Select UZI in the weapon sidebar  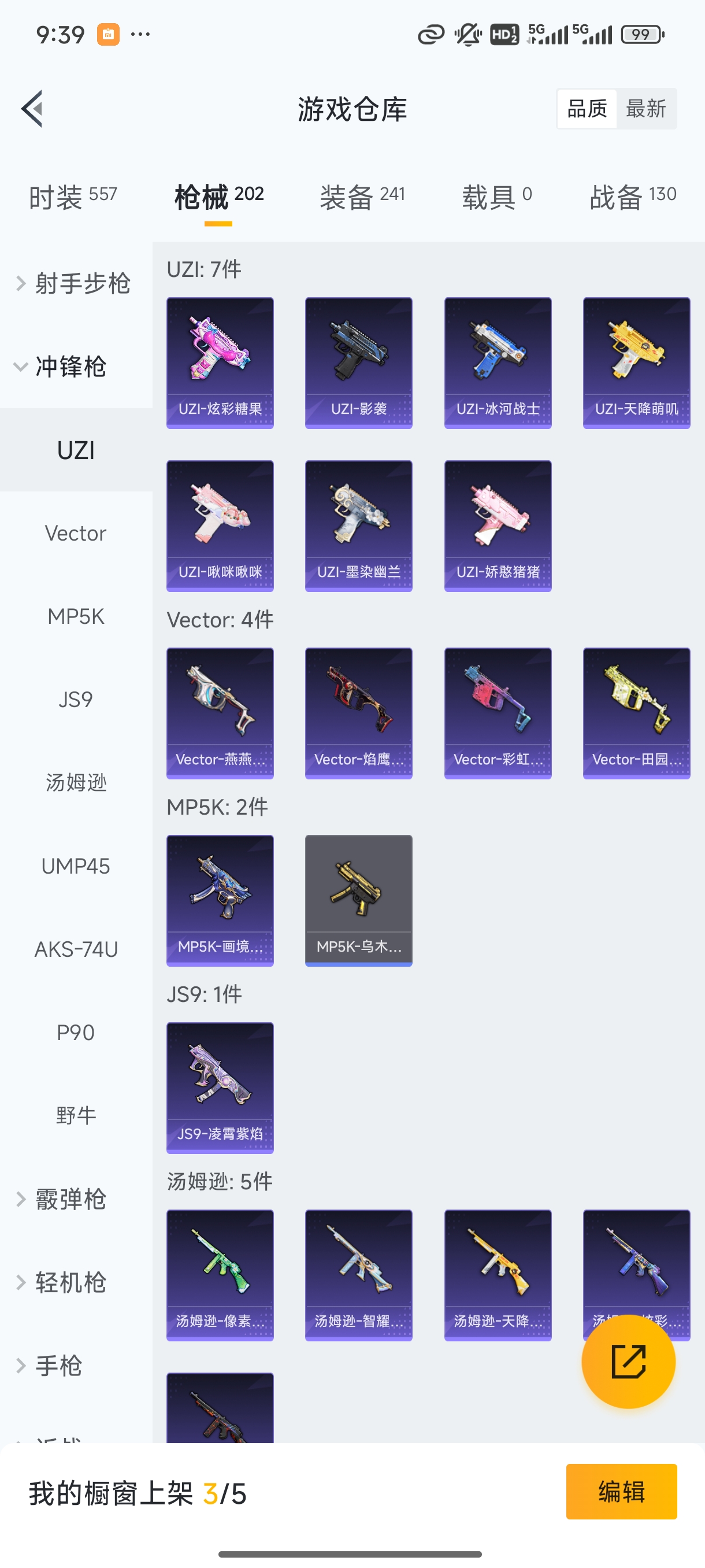pyautogui.click(x=76, y=450)
